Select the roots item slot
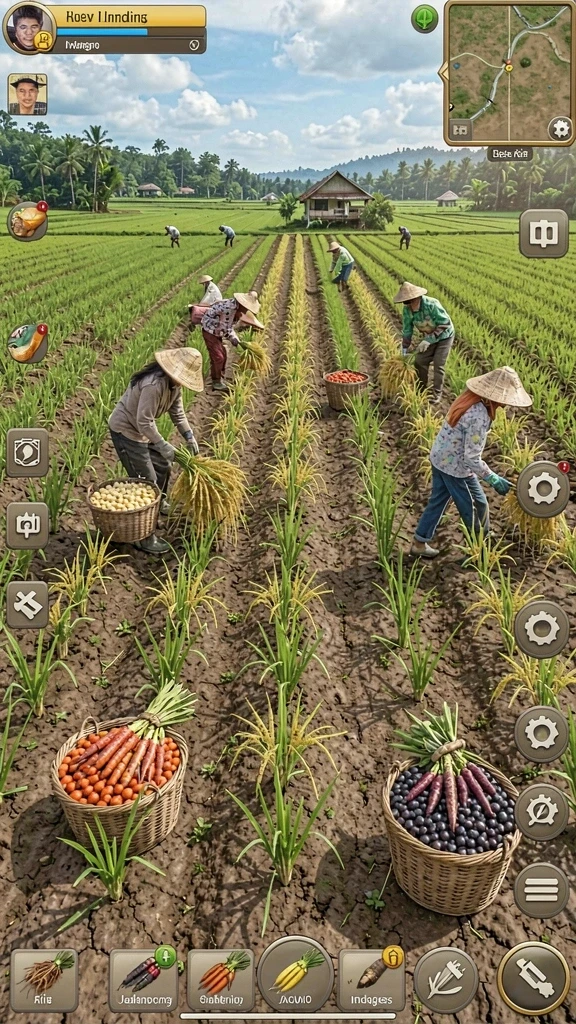The width and height of the screenshot is (576, 1024). [44, 980]
